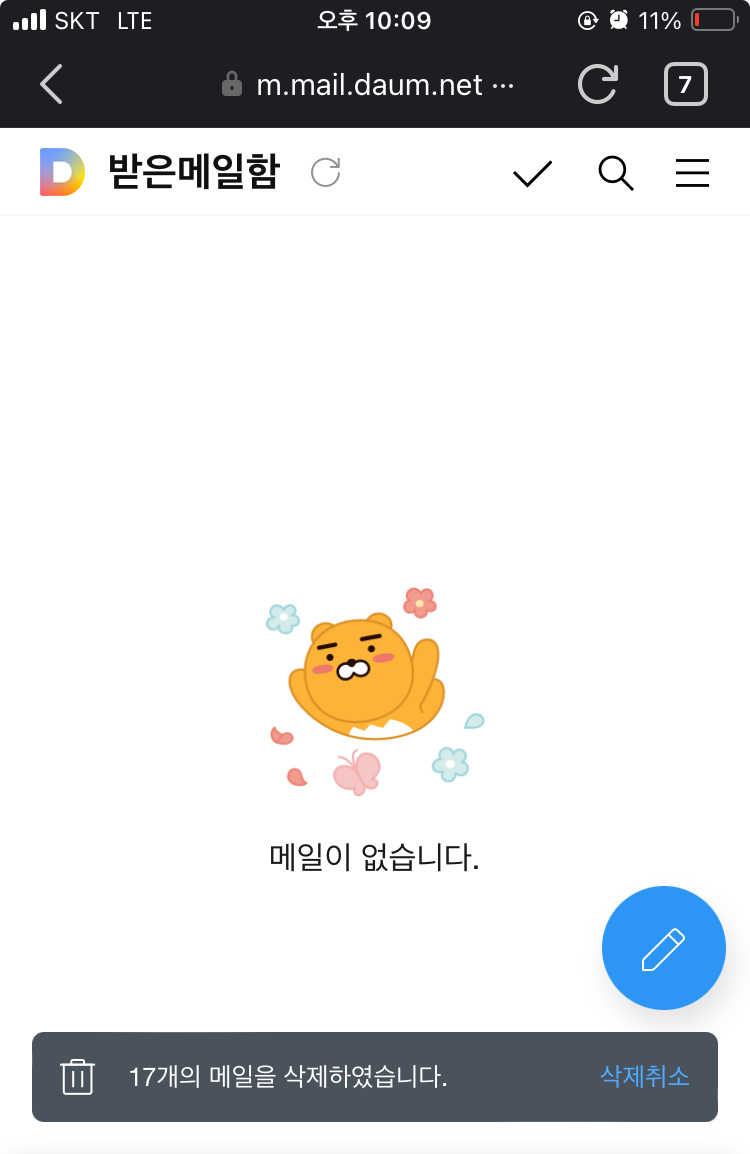Refresh the 받은메일함 inbox

(326, 173)
